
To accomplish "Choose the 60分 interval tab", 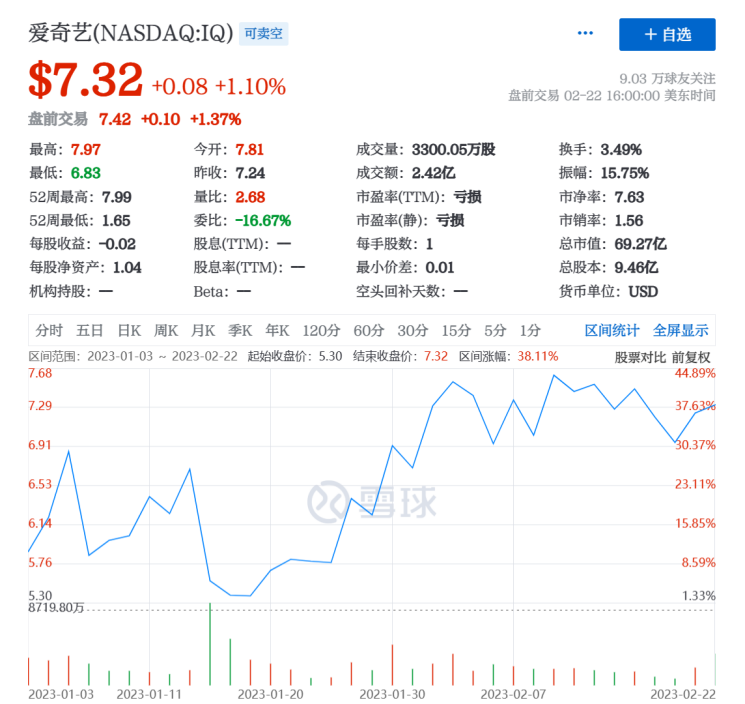I will (369, 330).
